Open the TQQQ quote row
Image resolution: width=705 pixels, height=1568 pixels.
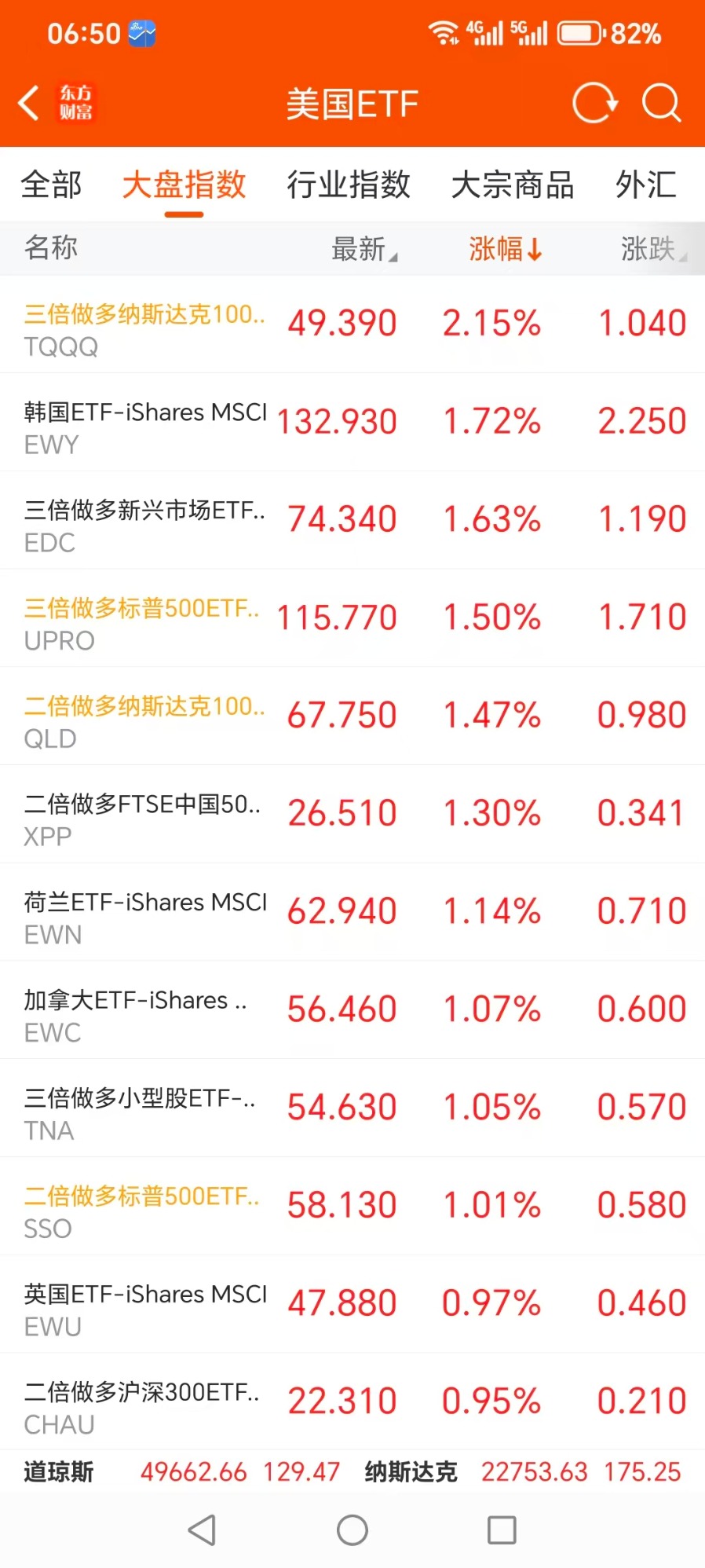point(352,324)
